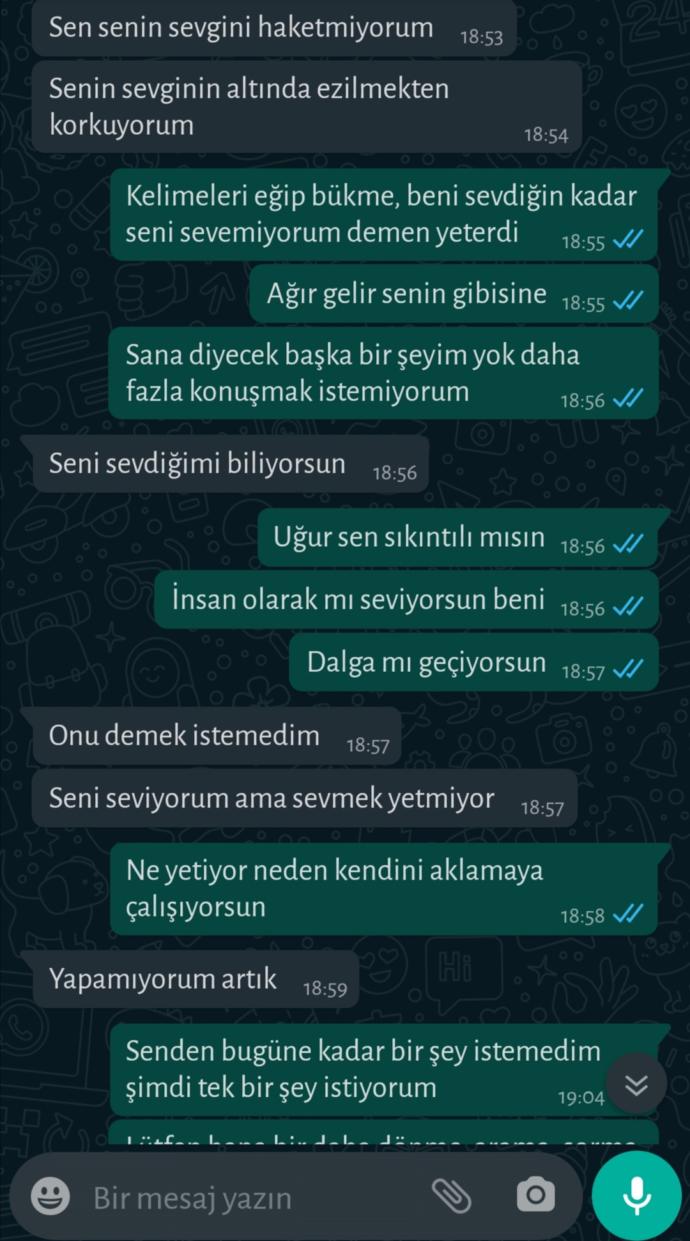The height and width of the screenshot is (1241, 690).
Task: Open the attachment paperclip
Action: pos(451,1194)
